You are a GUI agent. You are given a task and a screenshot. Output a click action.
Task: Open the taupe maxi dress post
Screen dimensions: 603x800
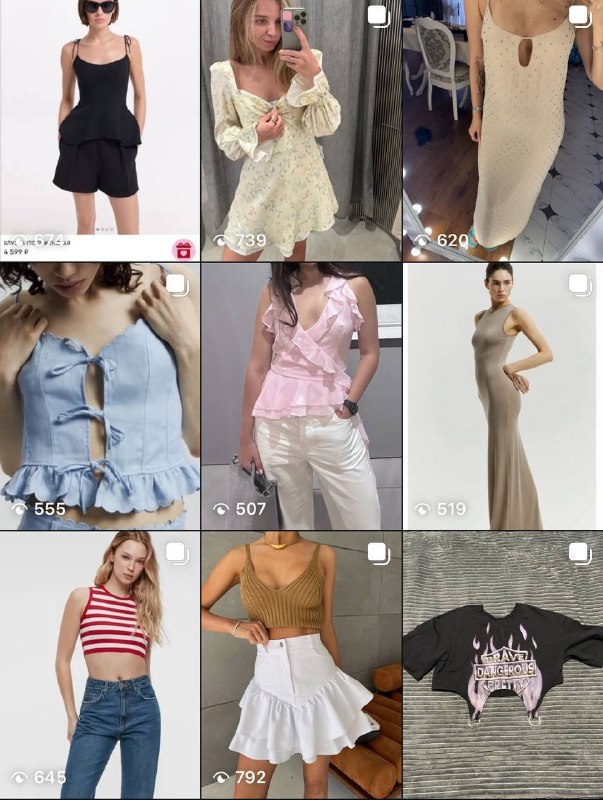[503, 395]
